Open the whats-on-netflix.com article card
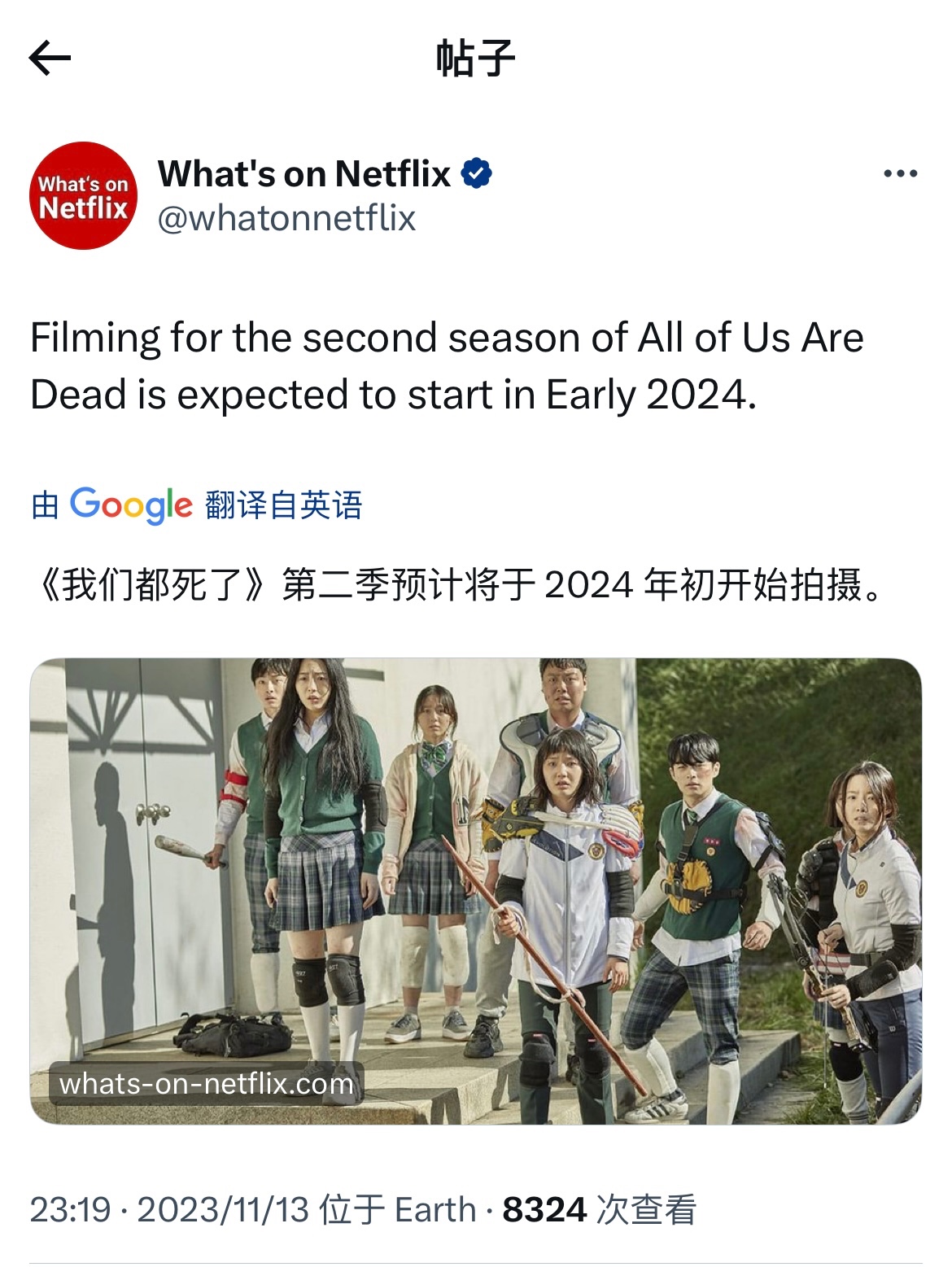The image size is (952, 1267). point(476,891)
